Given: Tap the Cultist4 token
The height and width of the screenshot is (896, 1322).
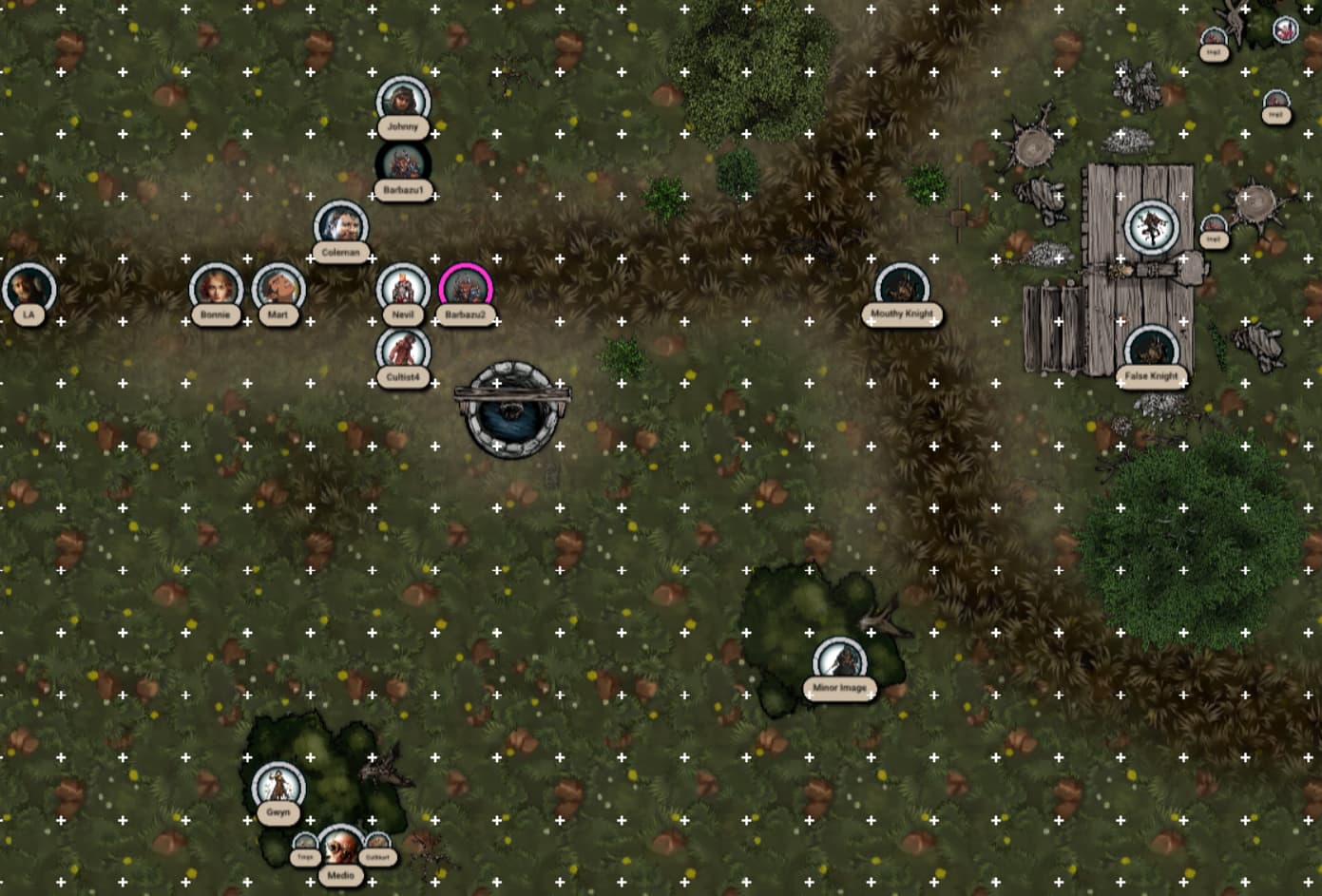Looking at the screenshot, I should [403, 351].
